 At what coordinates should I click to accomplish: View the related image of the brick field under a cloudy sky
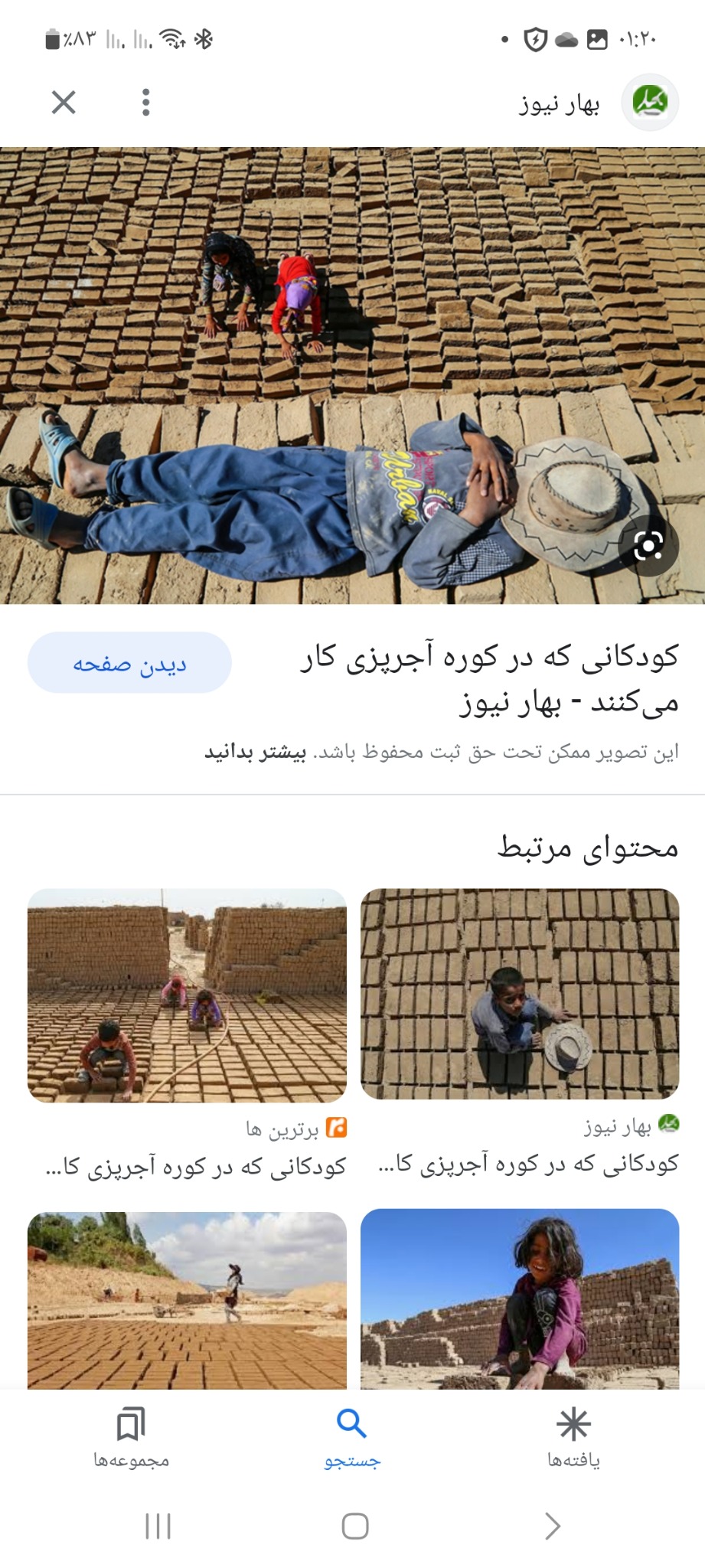click(x=187, y=1300)
